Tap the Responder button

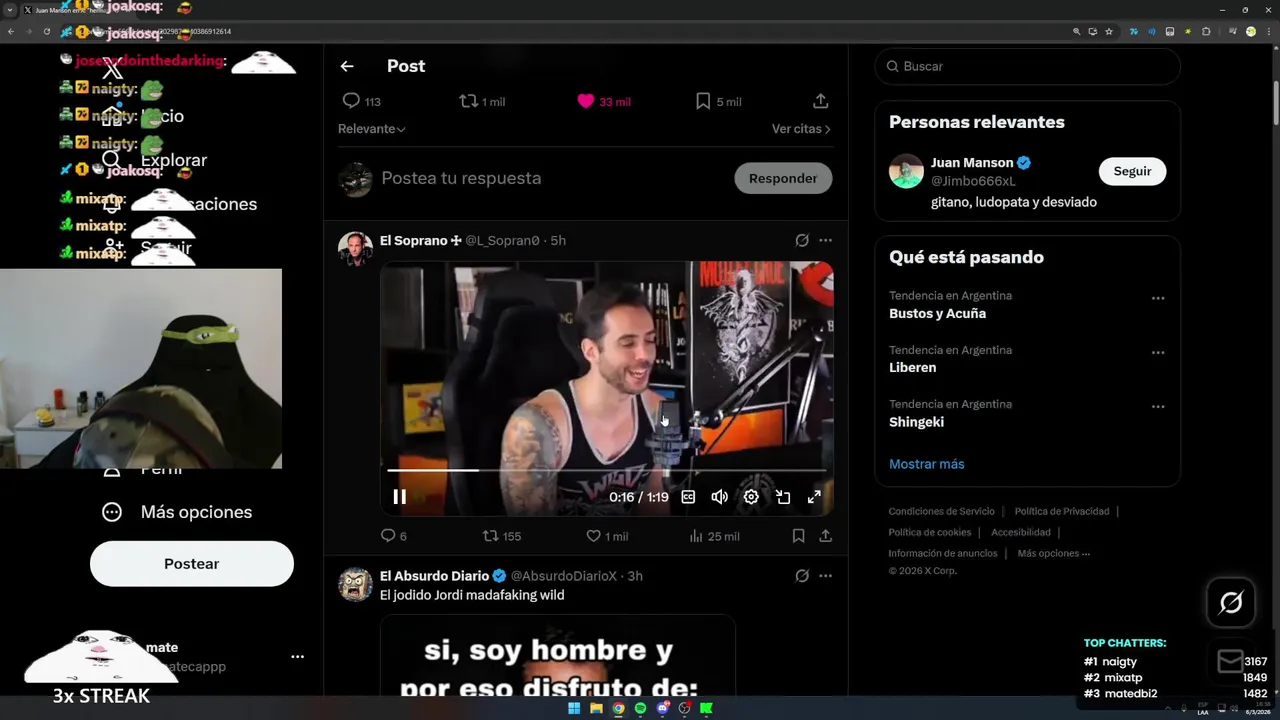click(x=783, y=178)
